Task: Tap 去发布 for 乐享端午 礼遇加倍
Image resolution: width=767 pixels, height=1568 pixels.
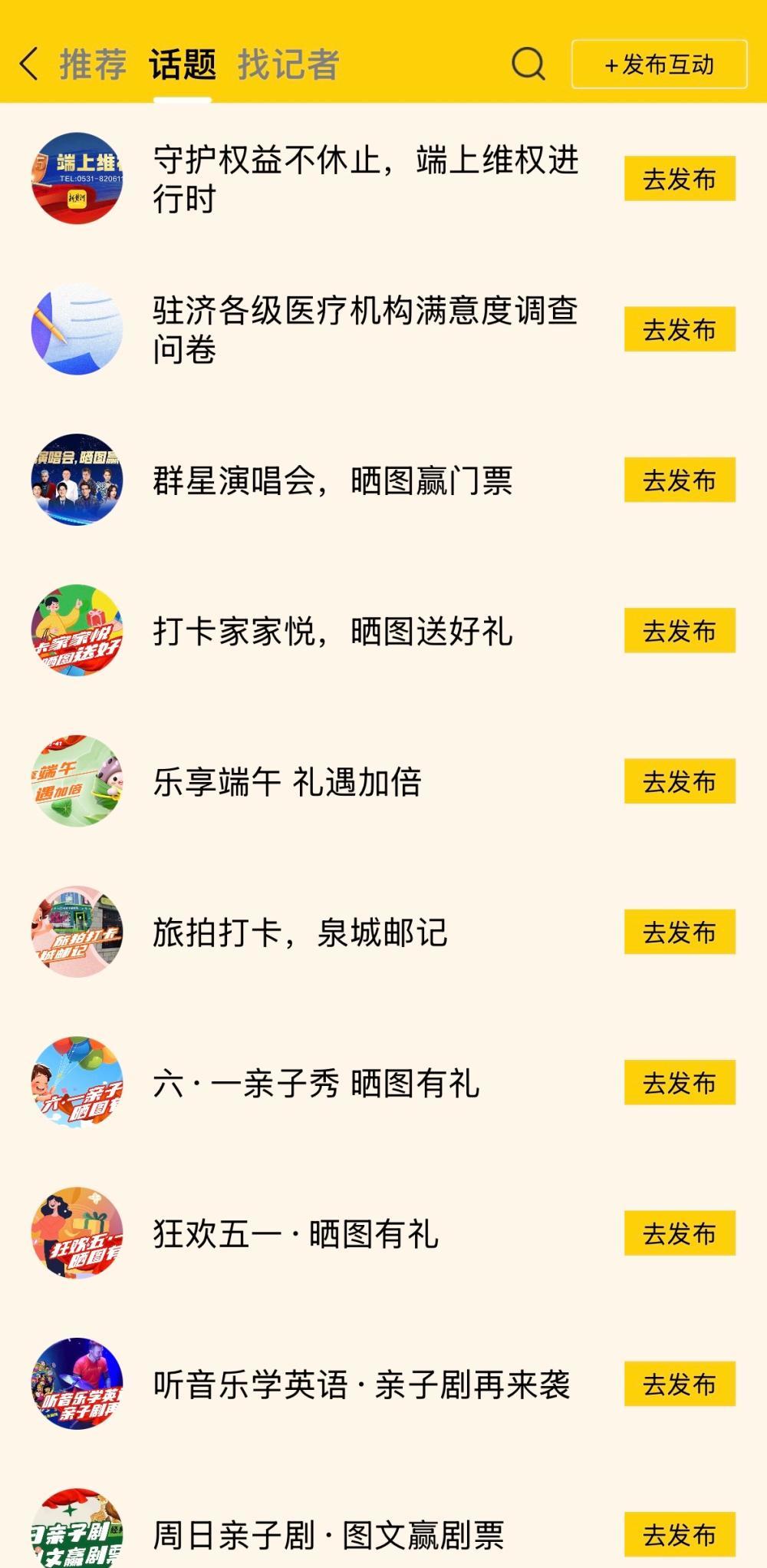Action: [680, 782]
